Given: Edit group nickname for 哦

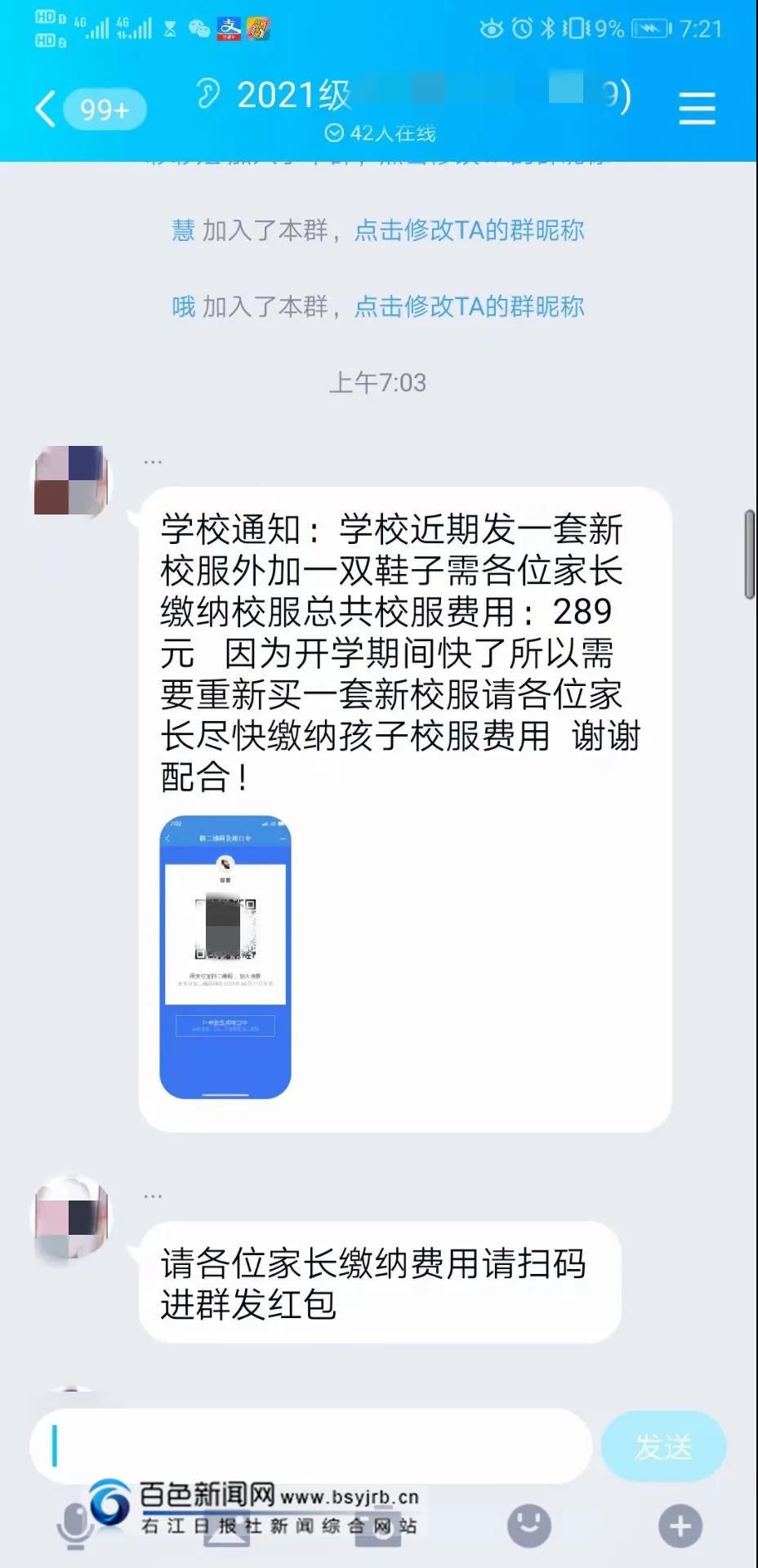Looking at the screenshot, I should click(x=469, y=307).
